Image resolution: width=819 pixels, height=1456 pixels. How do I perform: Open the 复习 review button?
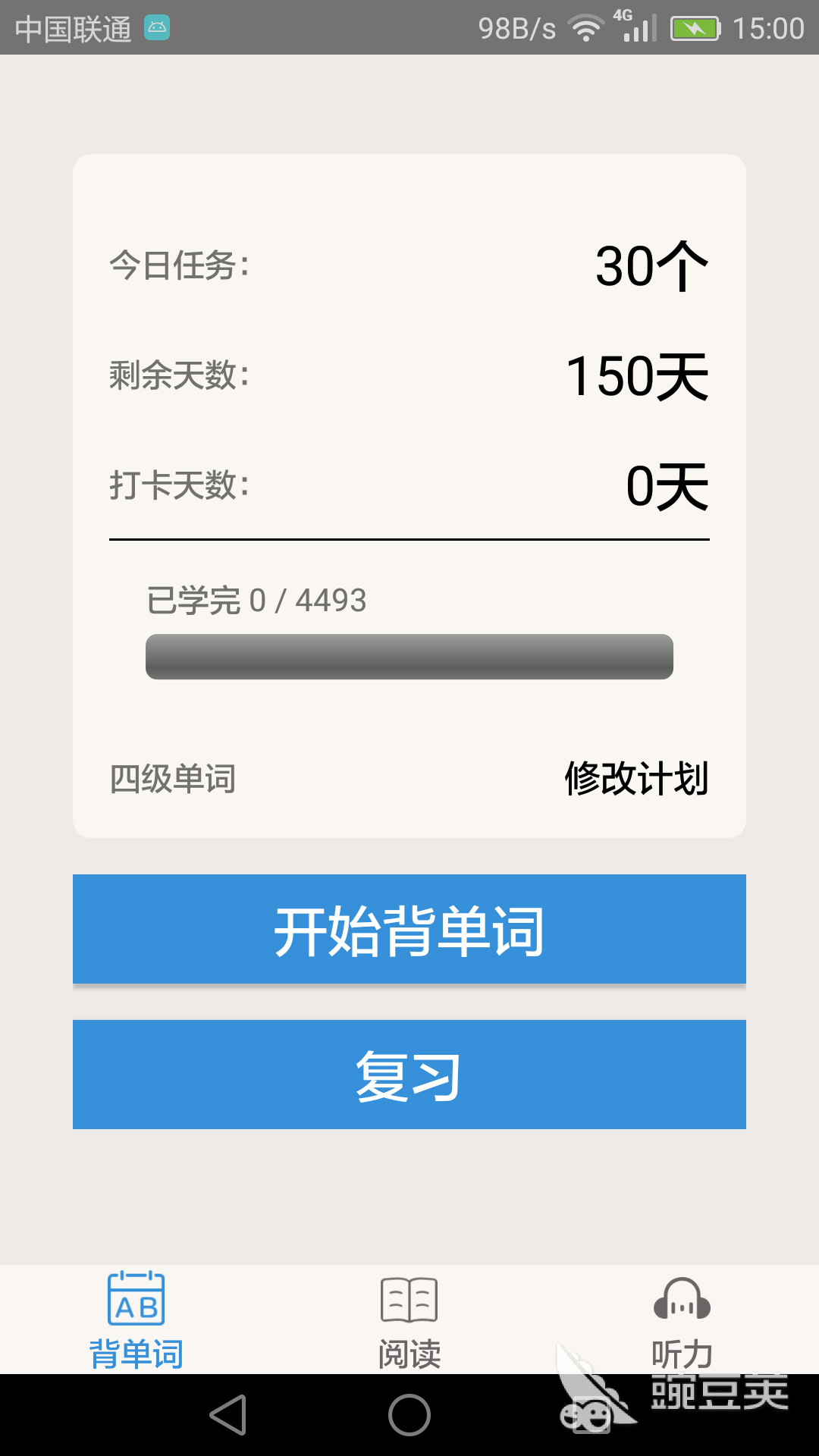tap(409, 1075)
